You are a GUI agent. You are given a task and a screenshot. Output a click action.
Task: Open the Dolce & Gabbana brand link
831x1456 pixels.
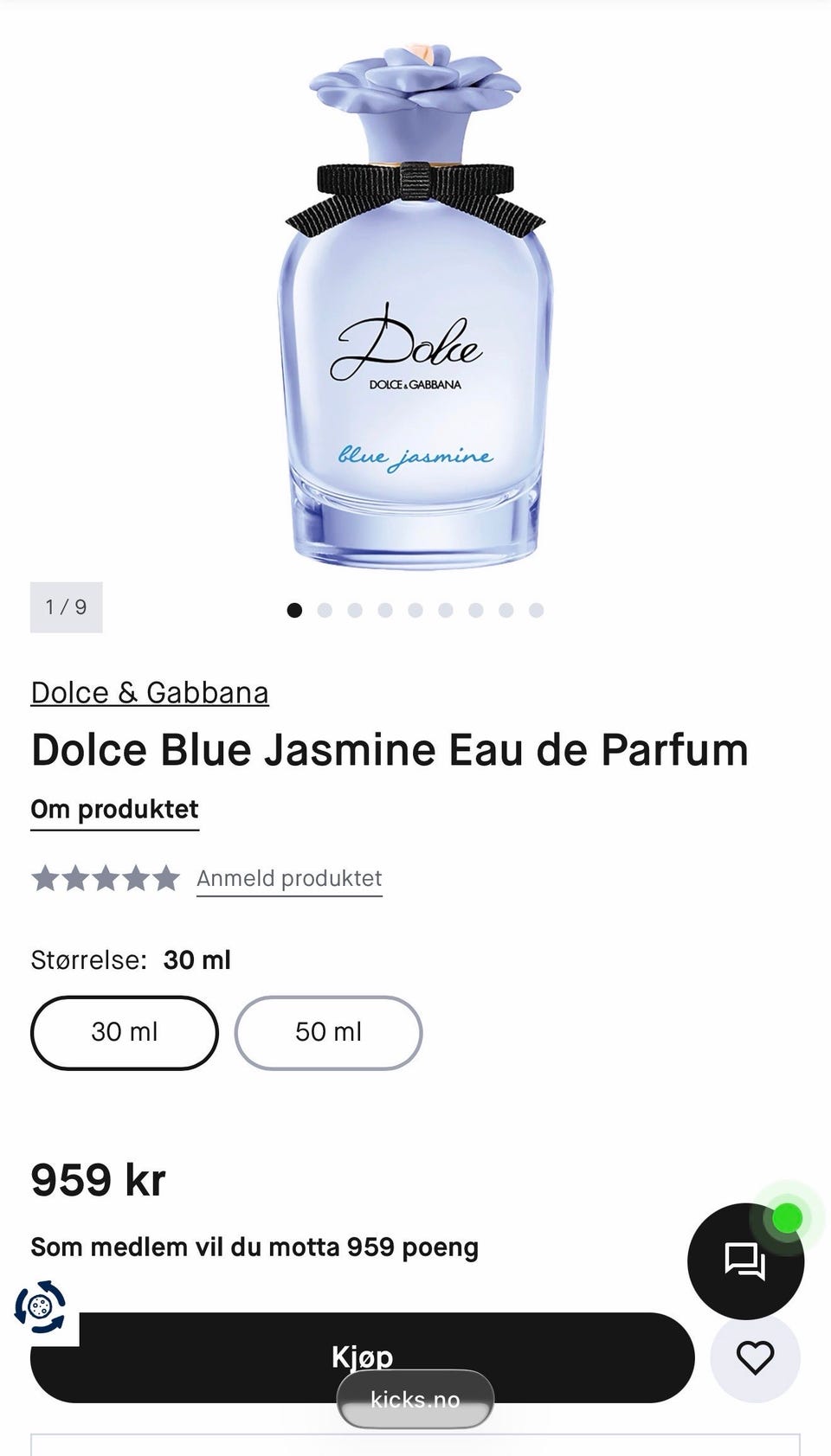(x=150, y=693)
